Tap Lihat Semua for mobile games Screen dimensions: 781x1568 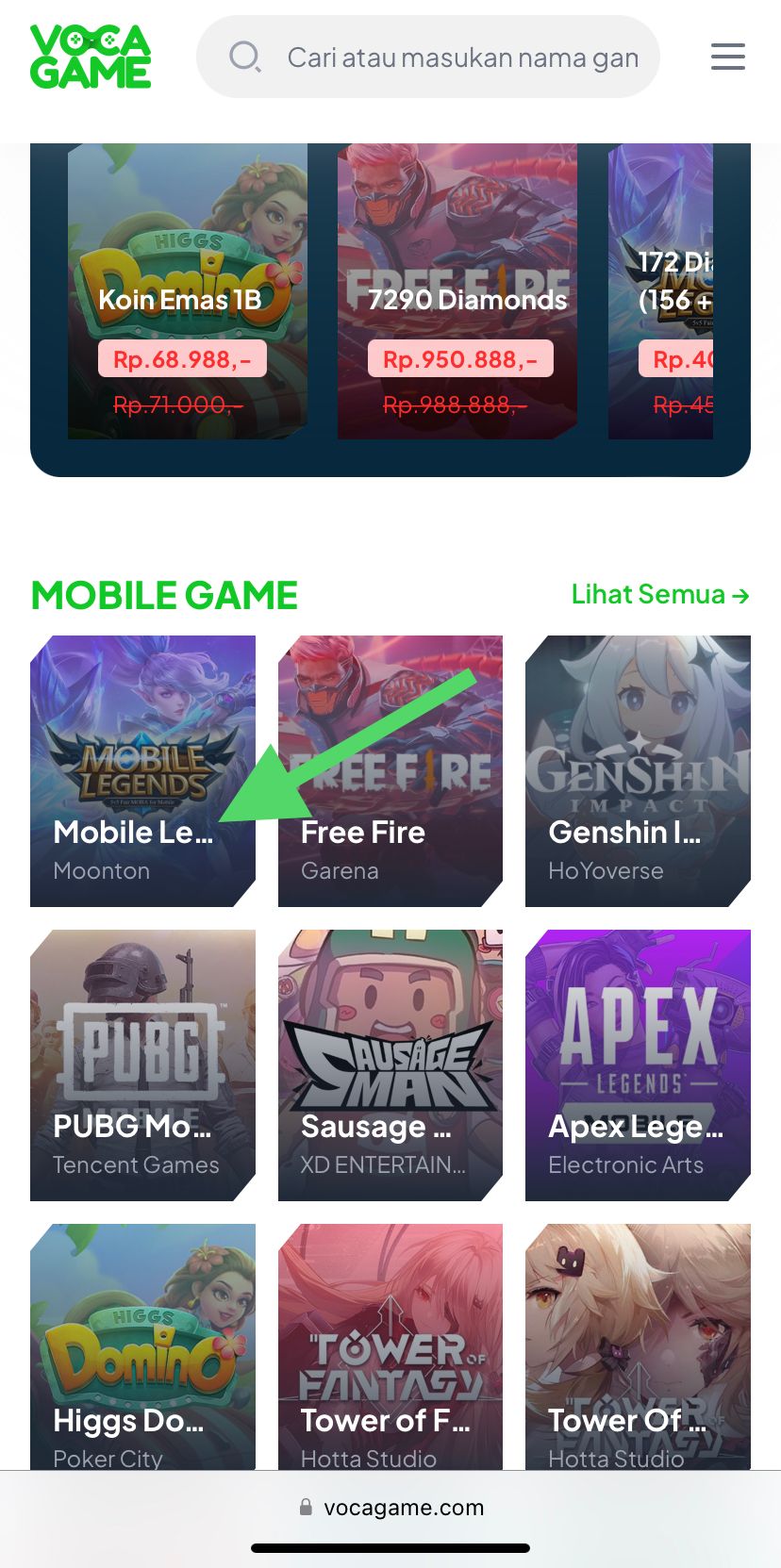[659, 595]
